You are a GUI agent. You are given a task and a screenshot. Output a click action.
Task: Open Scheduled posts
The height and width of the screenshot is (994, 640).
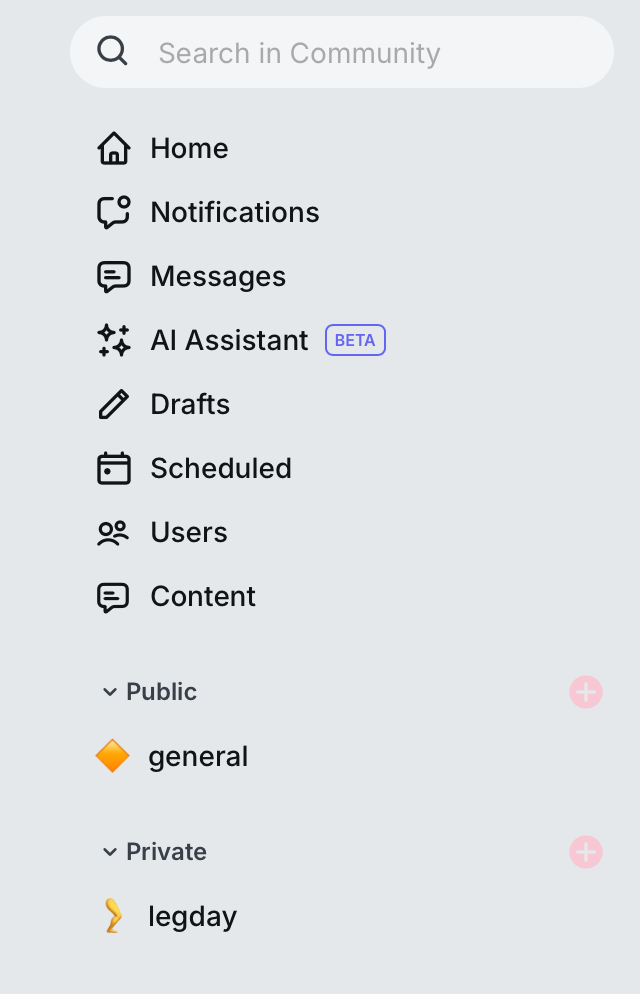pos(220,468)
